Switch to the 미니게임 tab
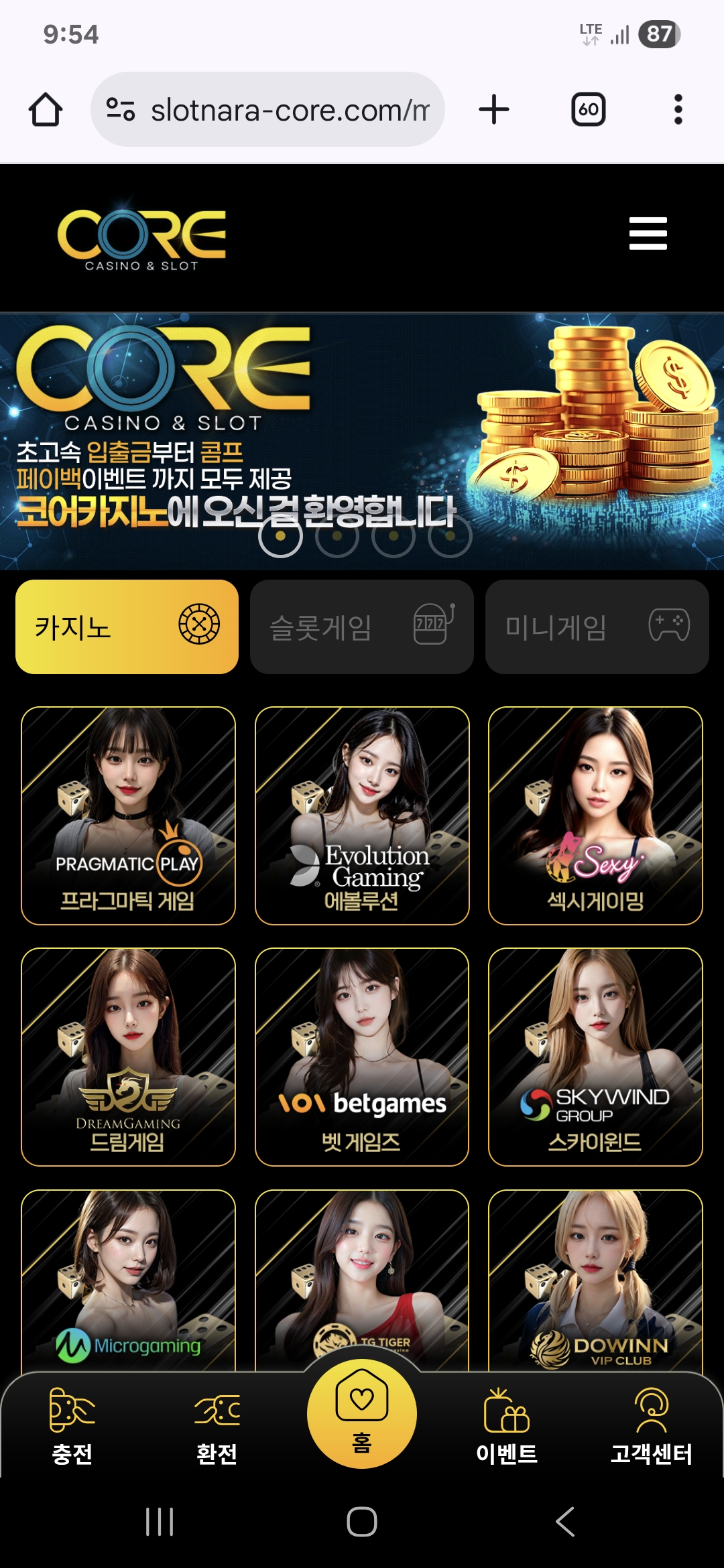The height and width of the screenshot is (1568, 724). (597, 627)
